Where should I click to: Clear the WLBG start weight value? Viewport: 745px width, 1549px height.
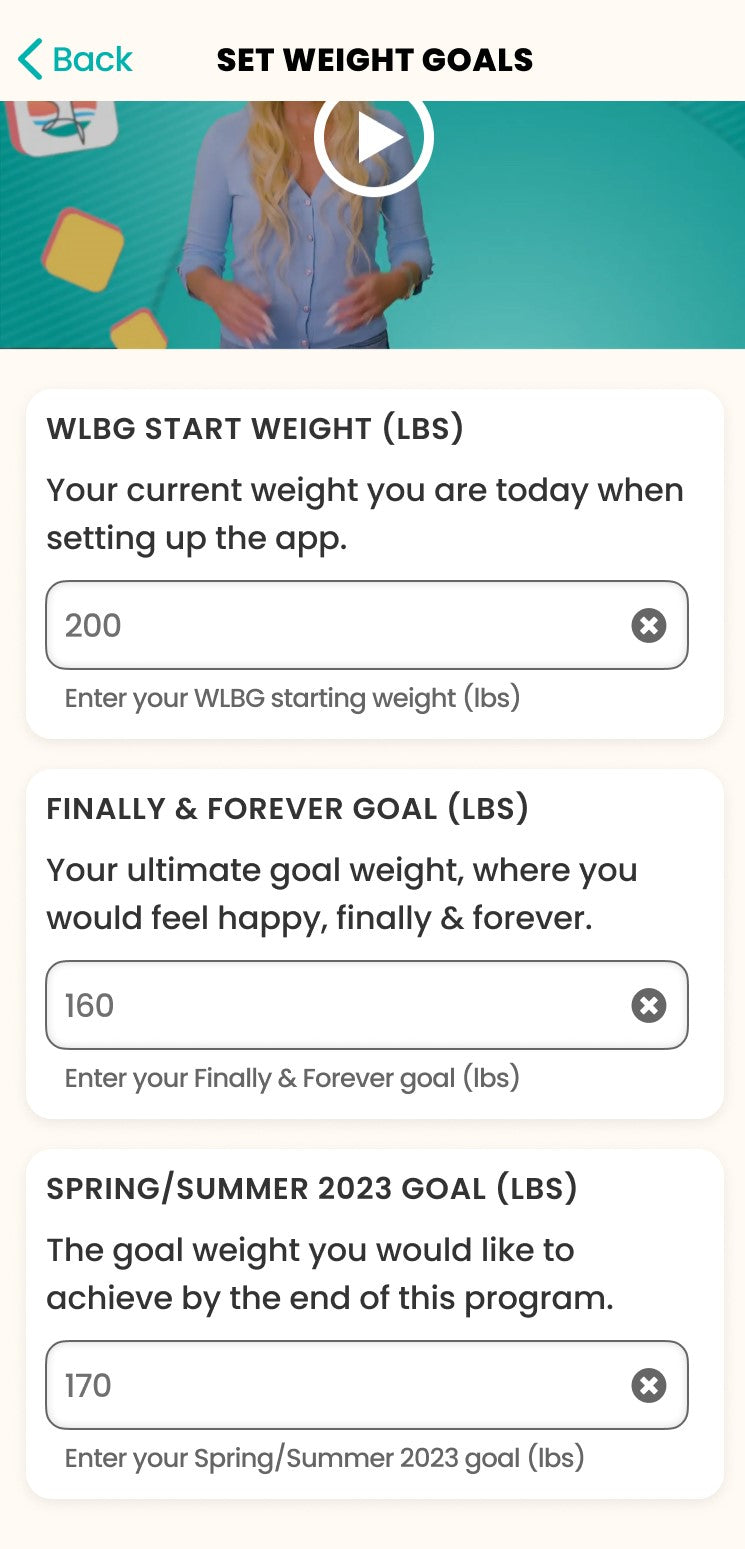coord(649,626)
